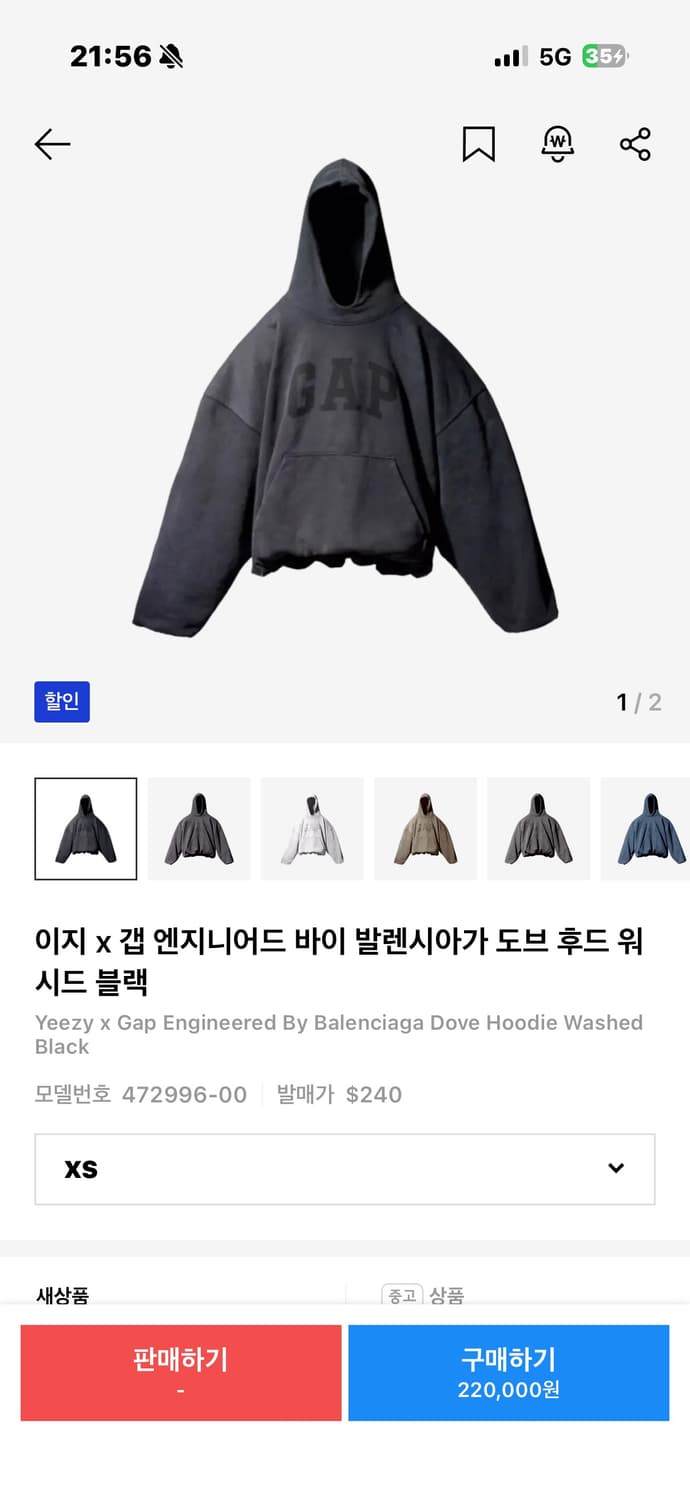Go back with the arrow icon
Screen dimensions: 690x1500
click(52, 144)
